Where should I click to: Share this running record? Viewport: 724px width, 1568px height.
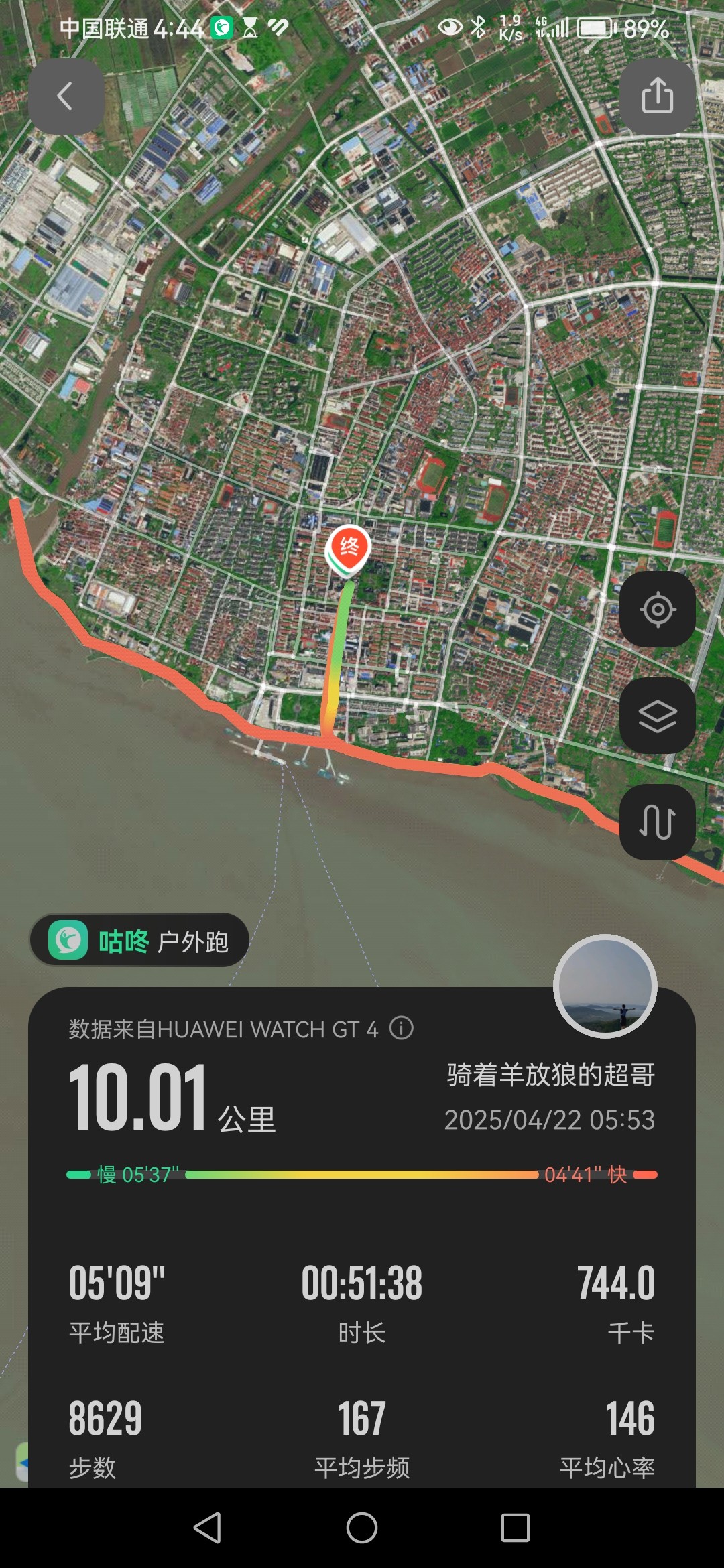coord(657,96)
